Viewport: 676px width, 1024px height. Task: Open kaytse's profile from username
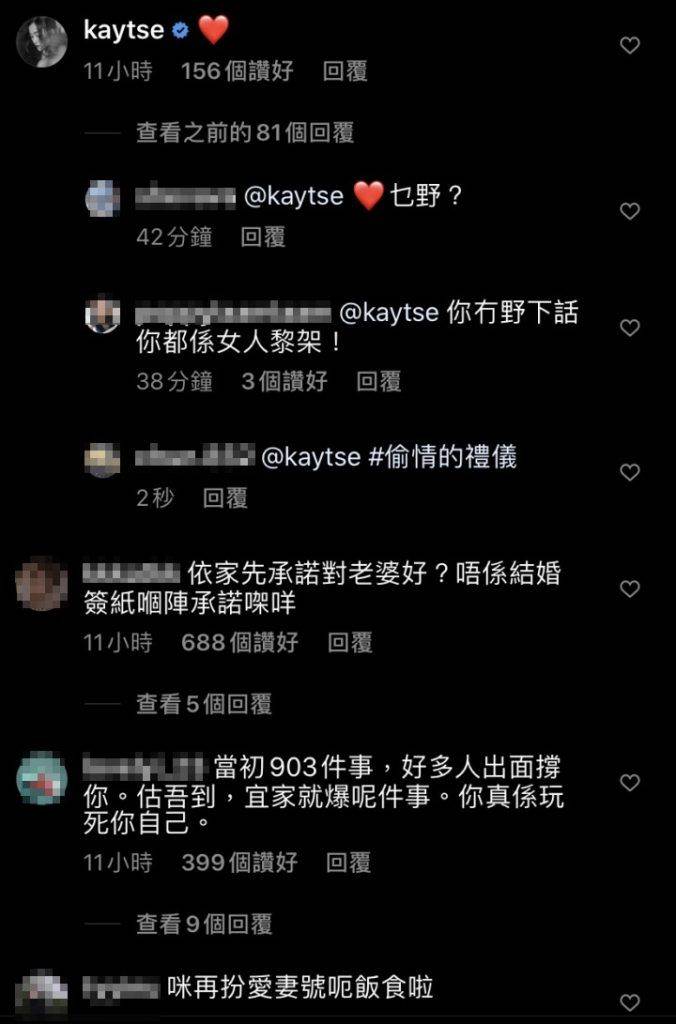(x=123, y=31)
